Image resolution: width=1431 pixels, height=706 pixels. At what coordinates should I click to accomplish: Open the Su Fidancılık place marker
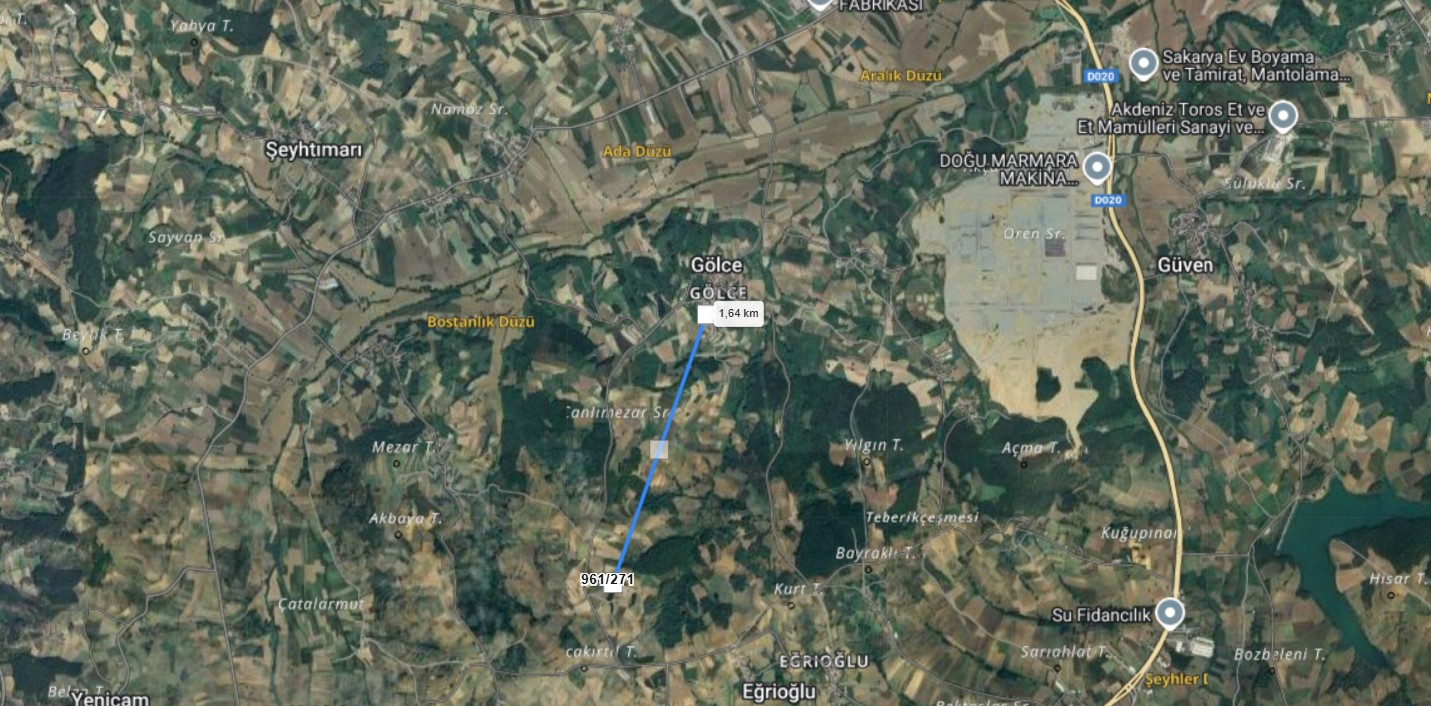pos(1169,612)
